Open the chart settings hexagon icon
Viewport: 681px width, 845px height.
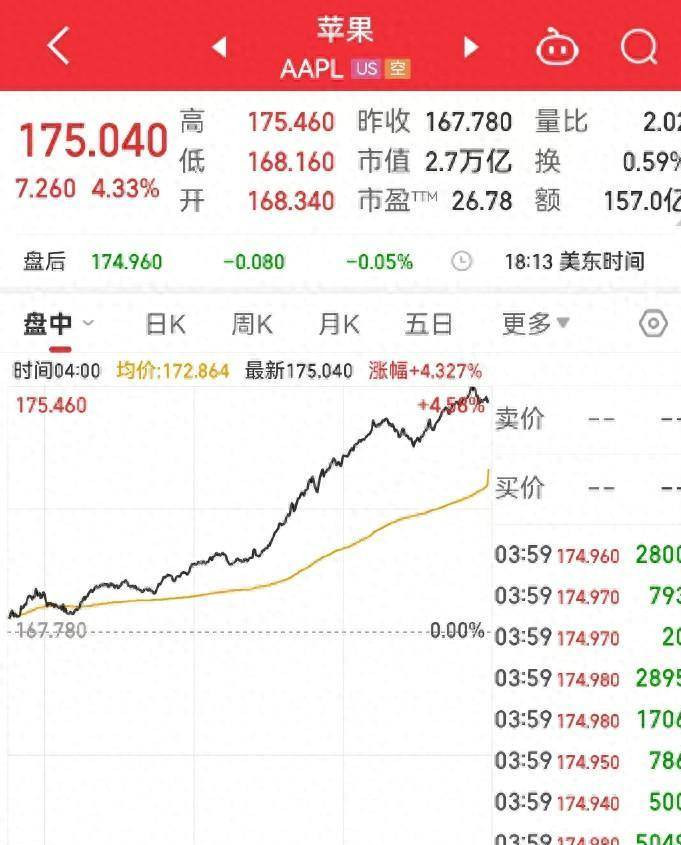[x=653, y=324]
